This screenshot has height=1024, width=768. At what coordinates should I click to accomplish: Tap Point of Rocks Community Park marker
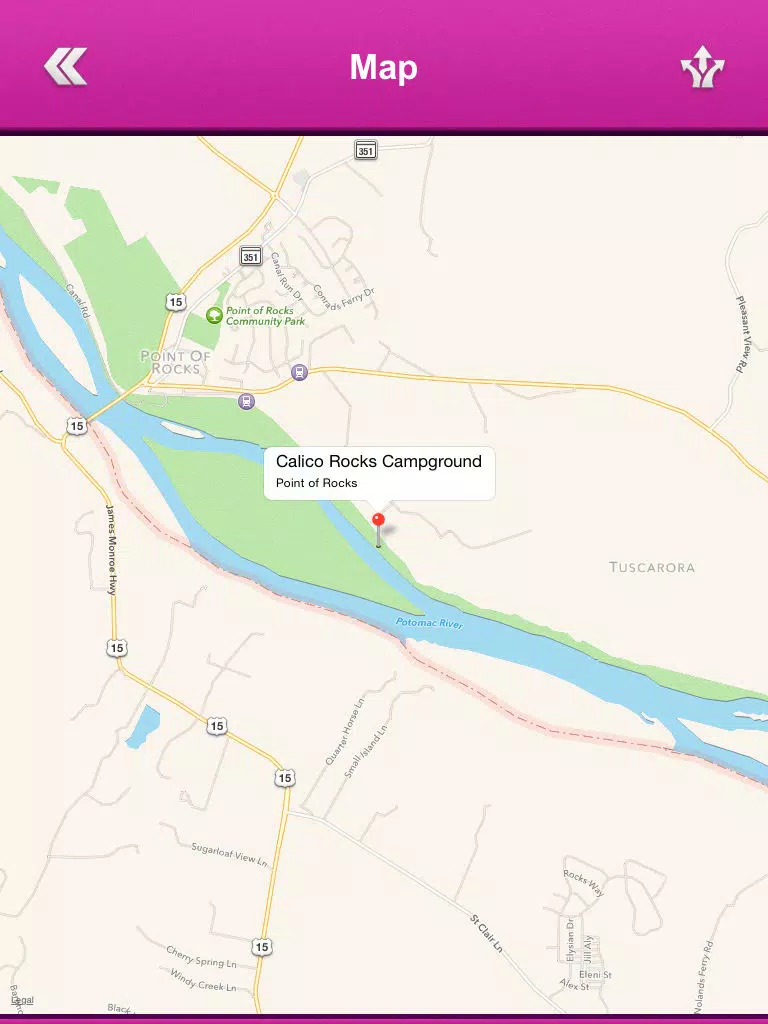coord(214,316)
